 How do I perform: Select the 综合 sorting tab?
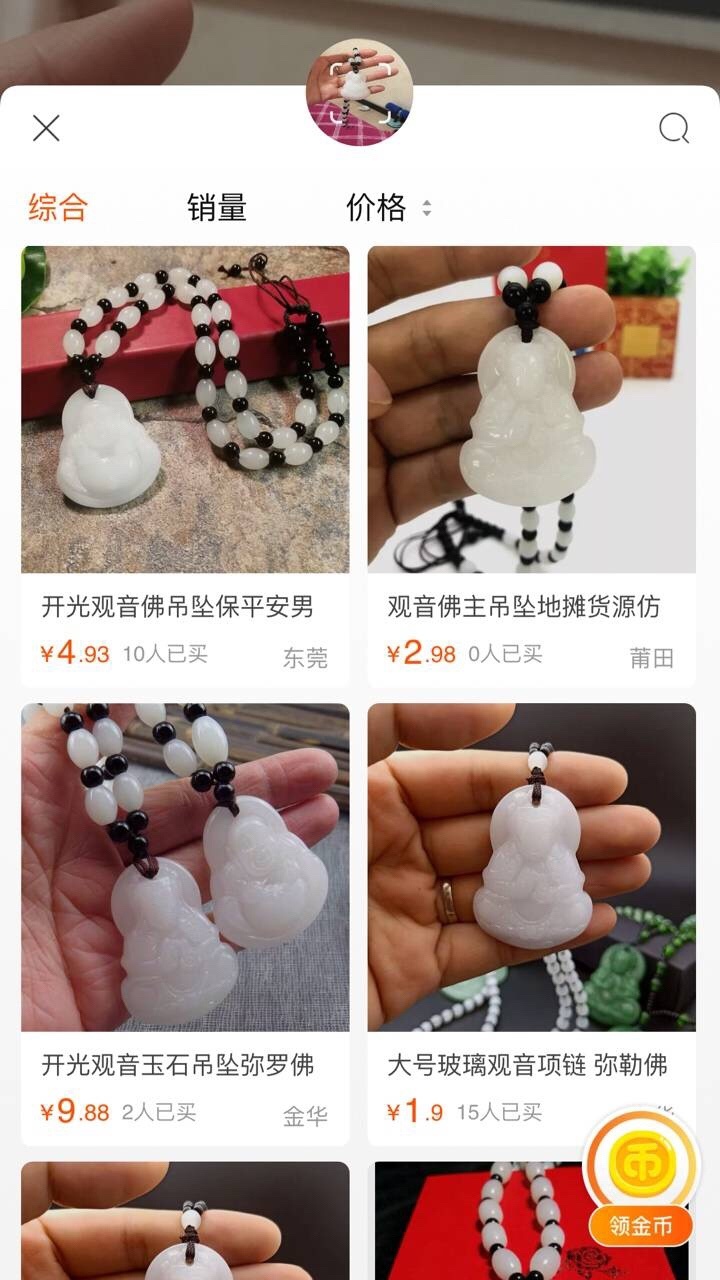tap(58, 208)
